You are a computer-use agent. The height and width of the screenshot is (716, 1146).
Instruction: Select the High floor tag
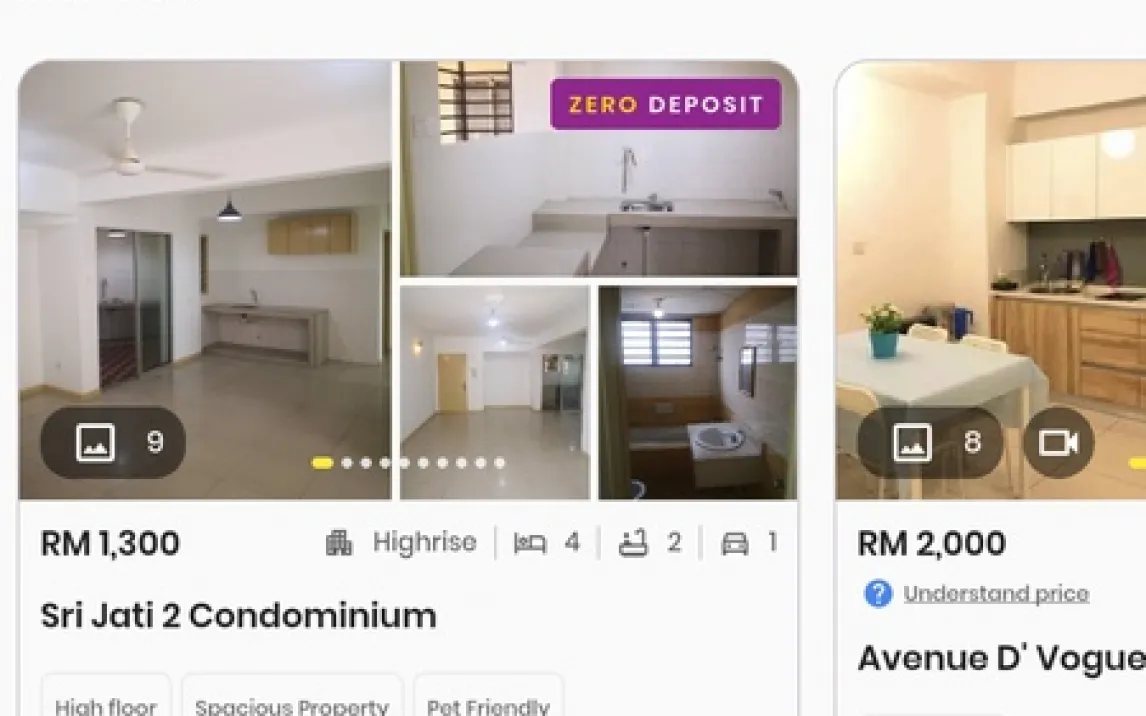(106, 705)
